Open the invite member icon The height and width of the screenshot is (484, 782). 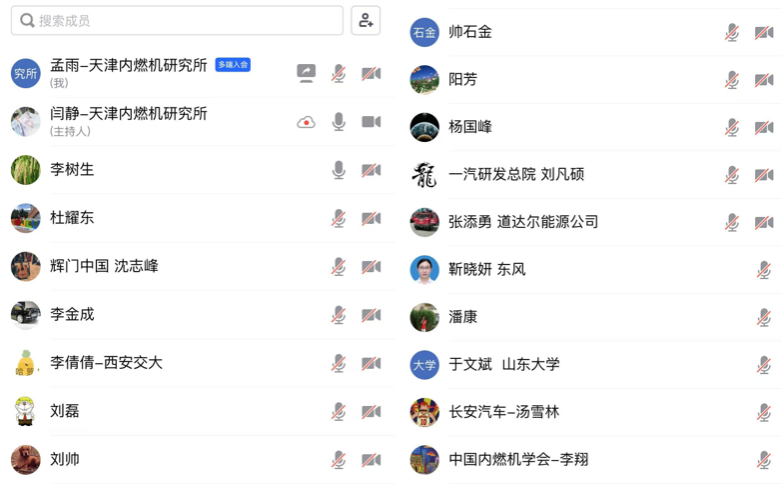click(x=366, y=20)
